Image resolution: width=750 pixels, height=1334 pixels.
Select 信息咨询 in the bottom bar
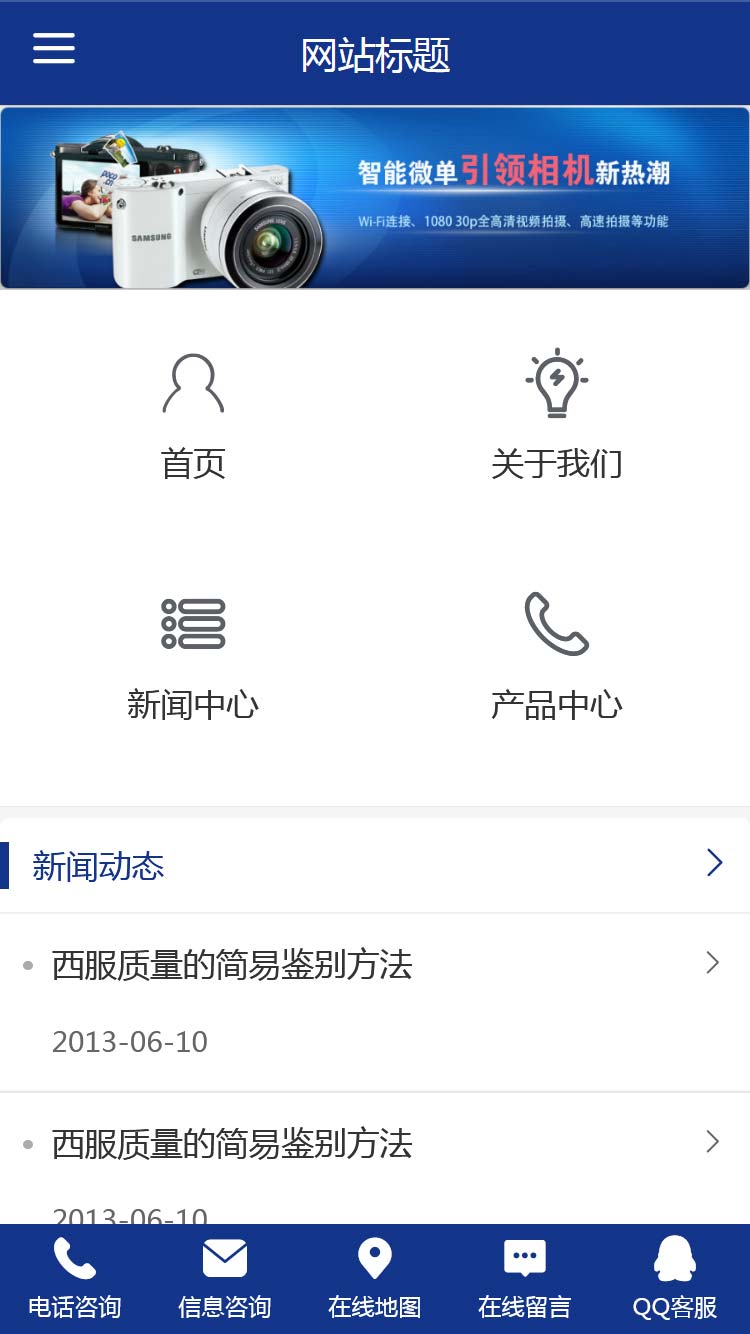click(225, 1279)
